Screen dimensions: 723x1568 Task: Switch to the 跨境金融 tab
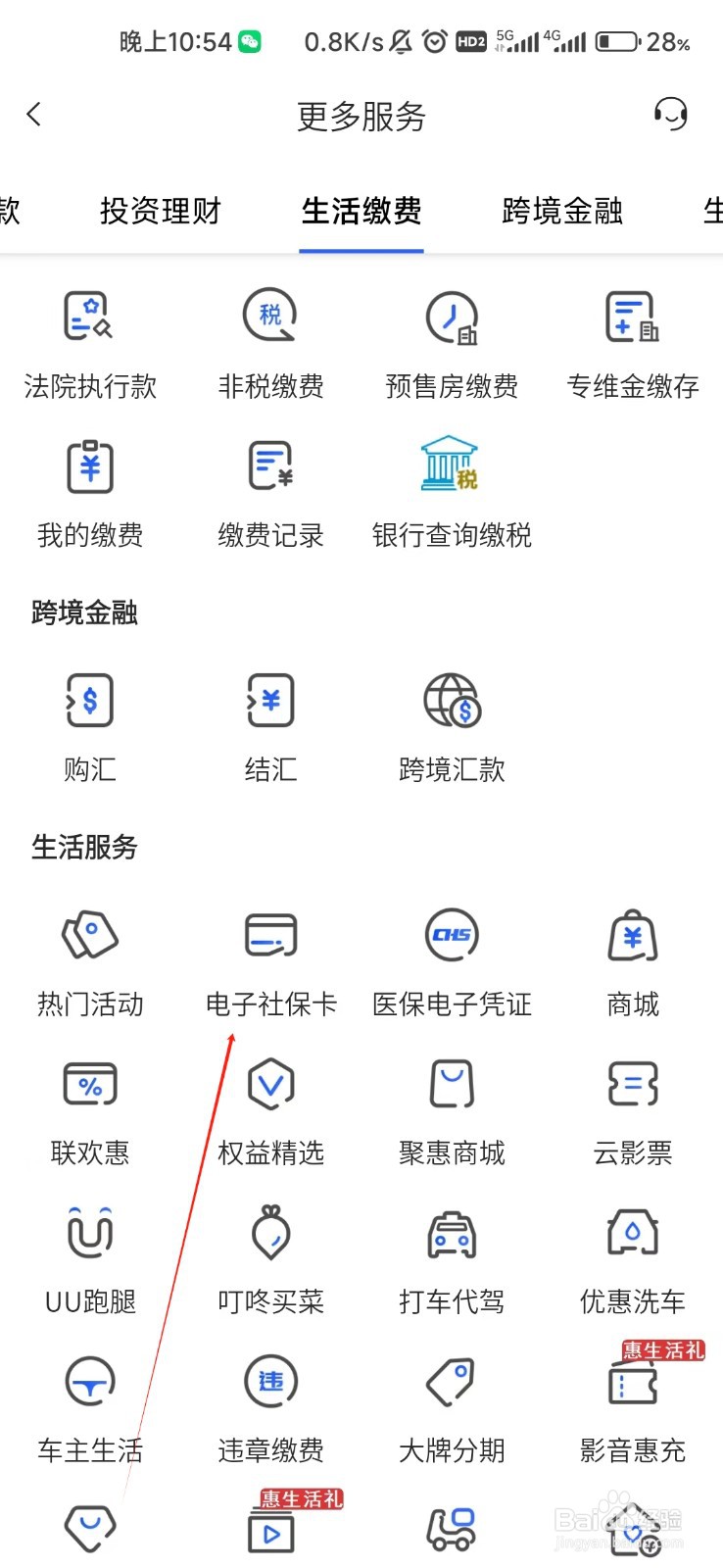562,210
